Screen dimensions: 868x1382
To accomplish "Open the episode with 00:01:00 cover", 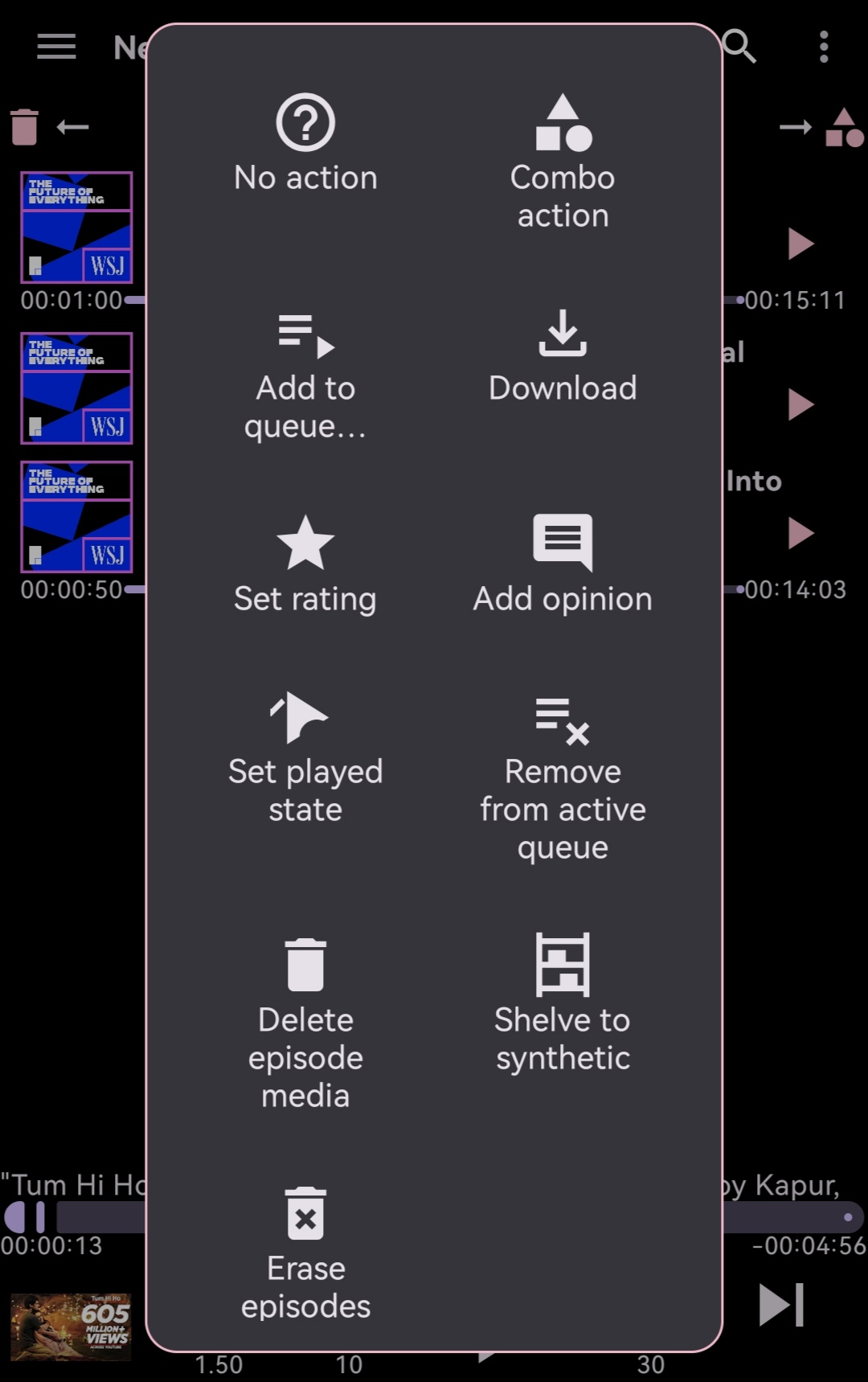I will click(x=76, y=228).
